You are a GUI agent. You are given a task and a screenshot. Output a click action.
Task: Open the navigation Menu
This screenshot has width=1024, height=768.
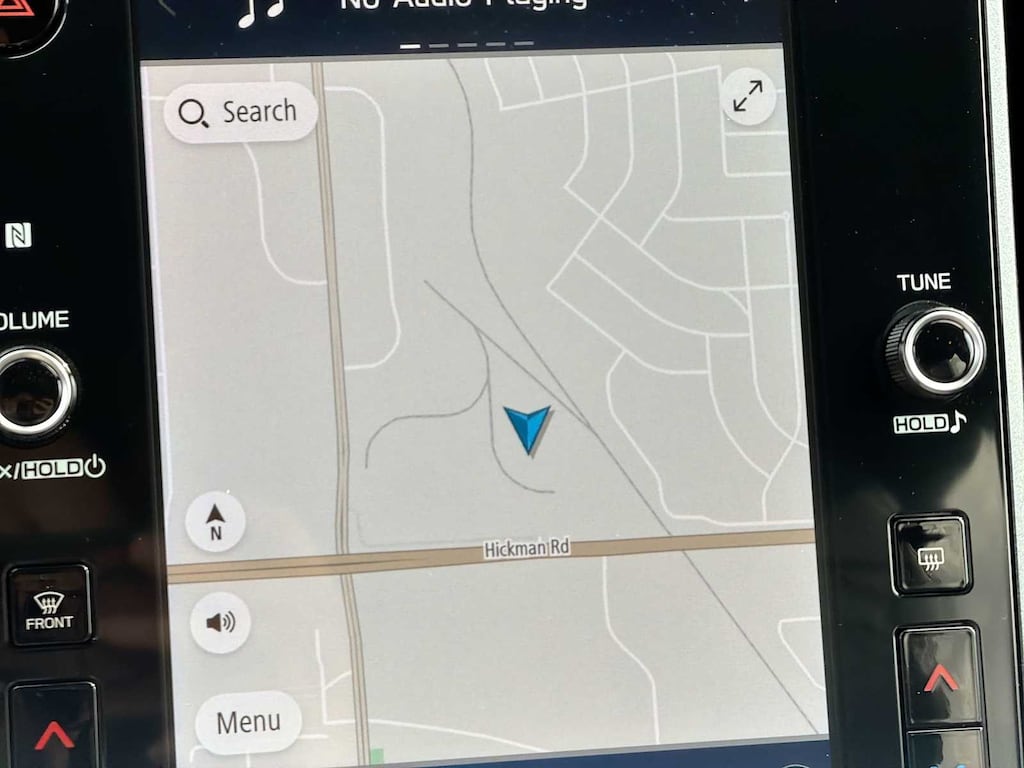click(x=248, y=721)
